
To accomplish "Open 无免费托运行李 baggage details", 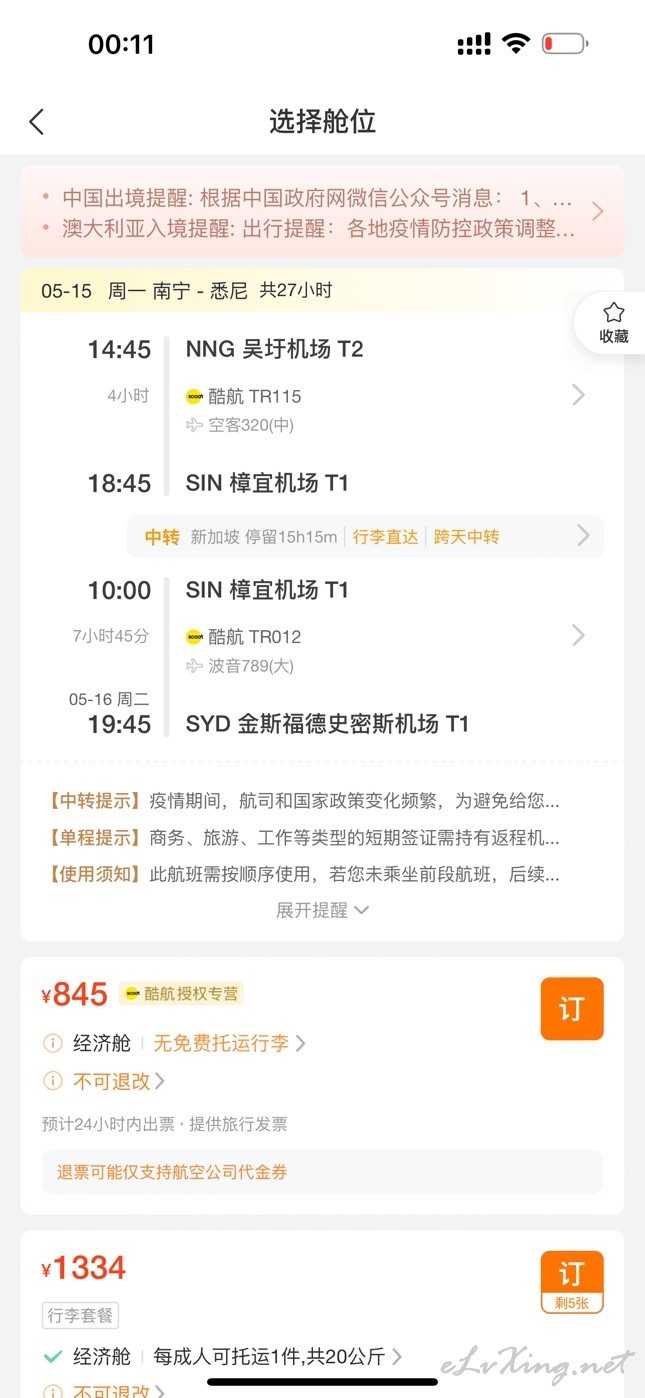I will tap(229, 1043).
